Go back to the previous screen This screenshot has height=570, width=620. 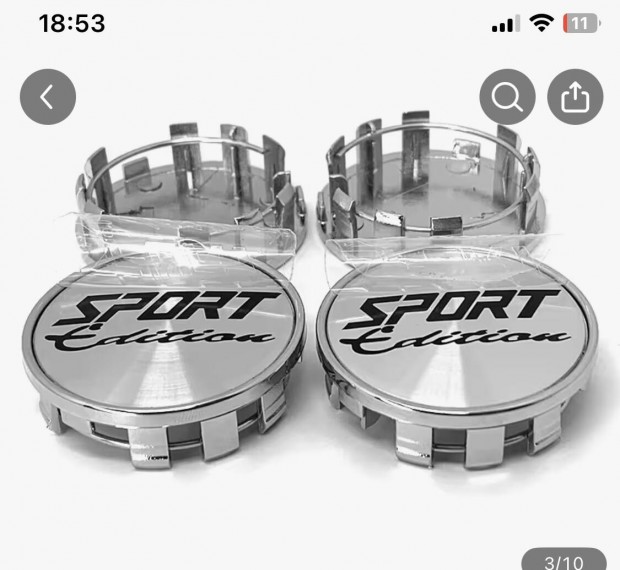(x=47, y=97)
